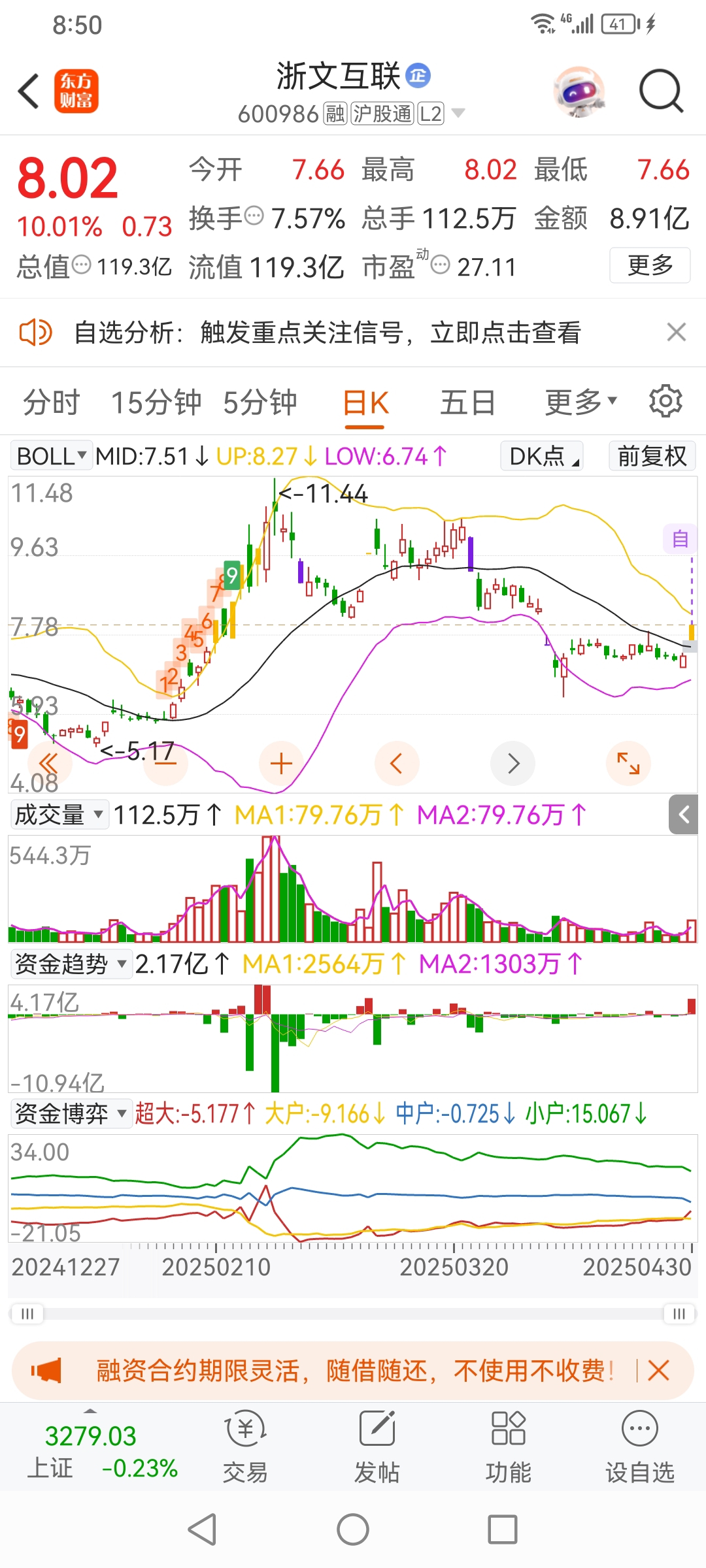Tap 更多 button for more quote data
Viewport: 706px width, 1568px height.
click(650, 265)
